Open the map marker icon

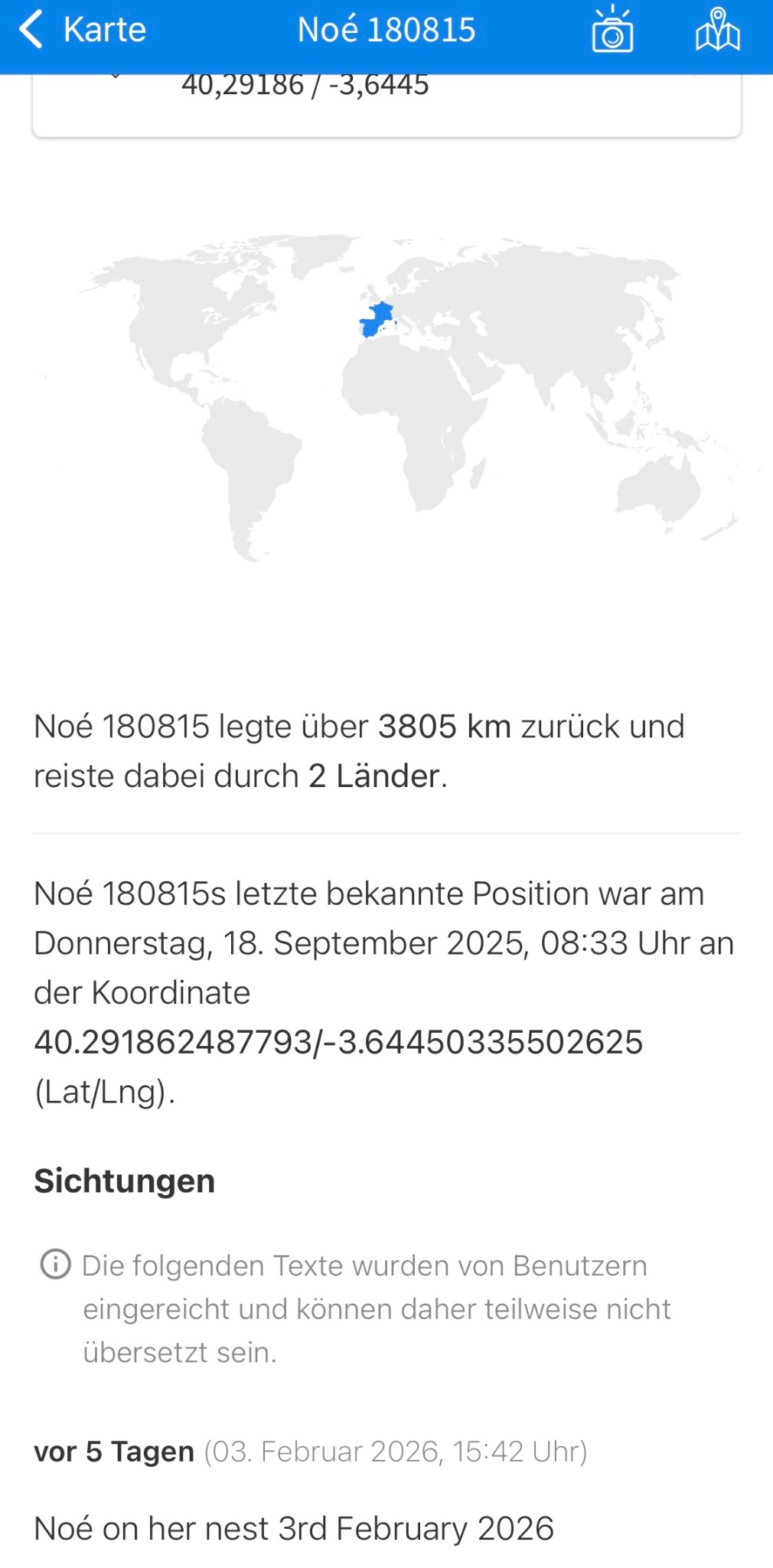[x=717, y=31]
